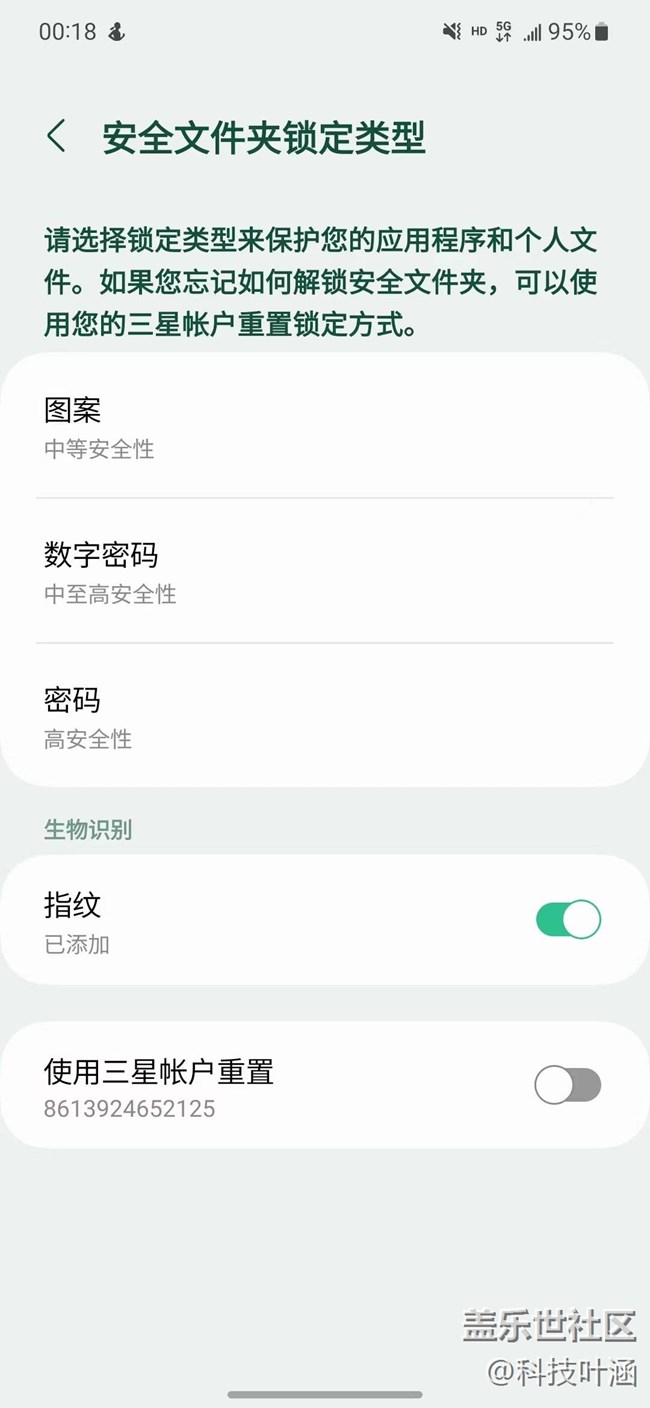The width and height of the screenshot is (650, 1408).
Task: Go back using the header arrow
Action: [x=57, y=137]
